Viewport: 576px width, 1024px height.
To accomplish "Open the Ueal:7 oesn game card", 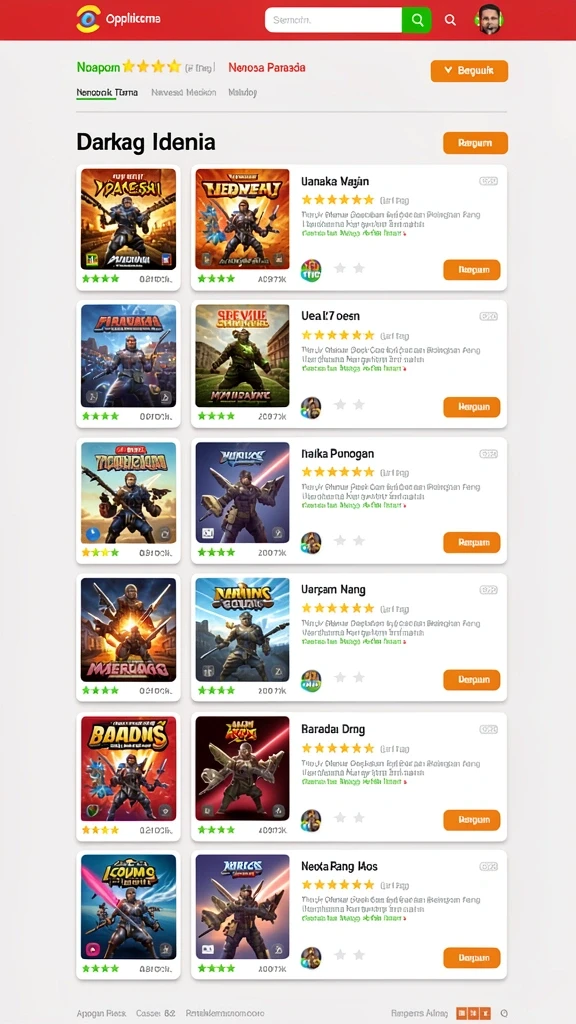I will pos(349,364).
